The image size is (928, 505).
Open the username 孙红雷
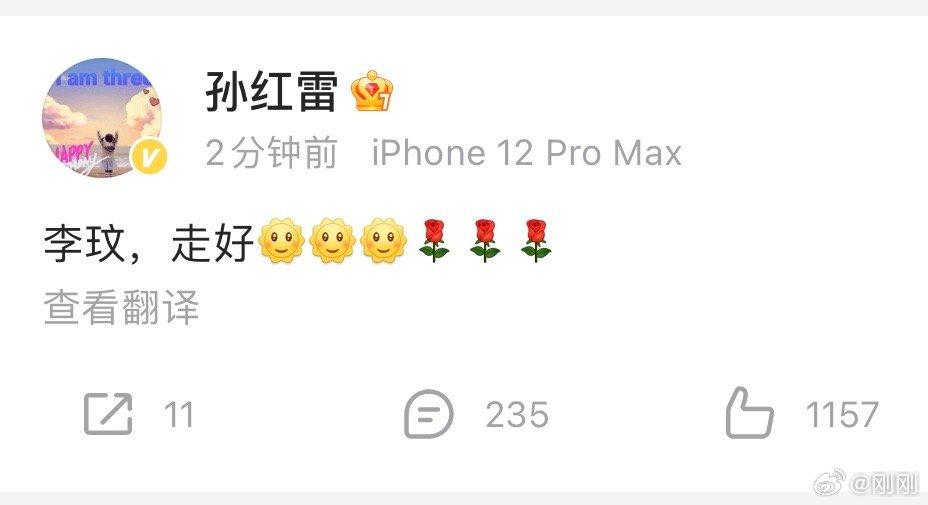(x=271, y=93)
